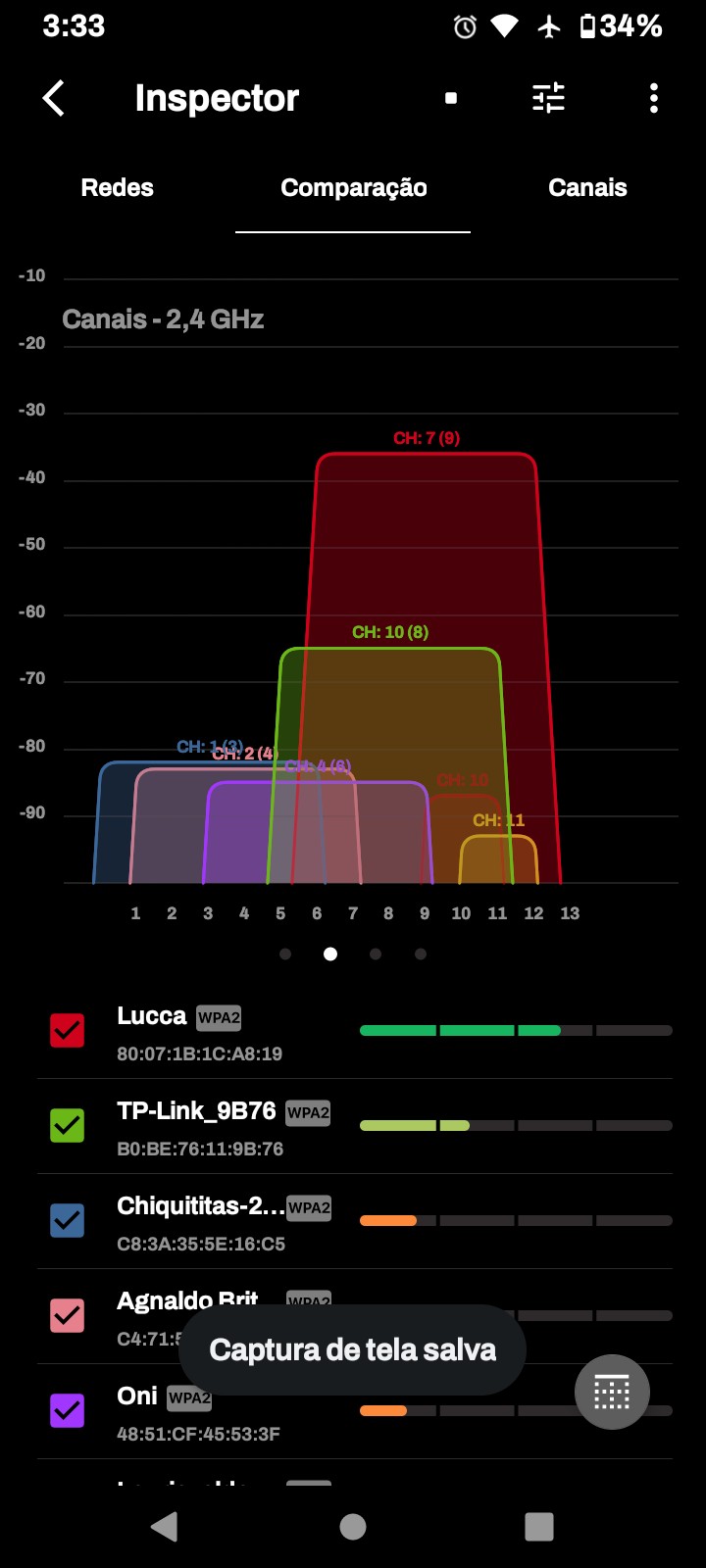
Task: Open the floating table view button
Action: pyautogui.click(x=612, y=1392)
